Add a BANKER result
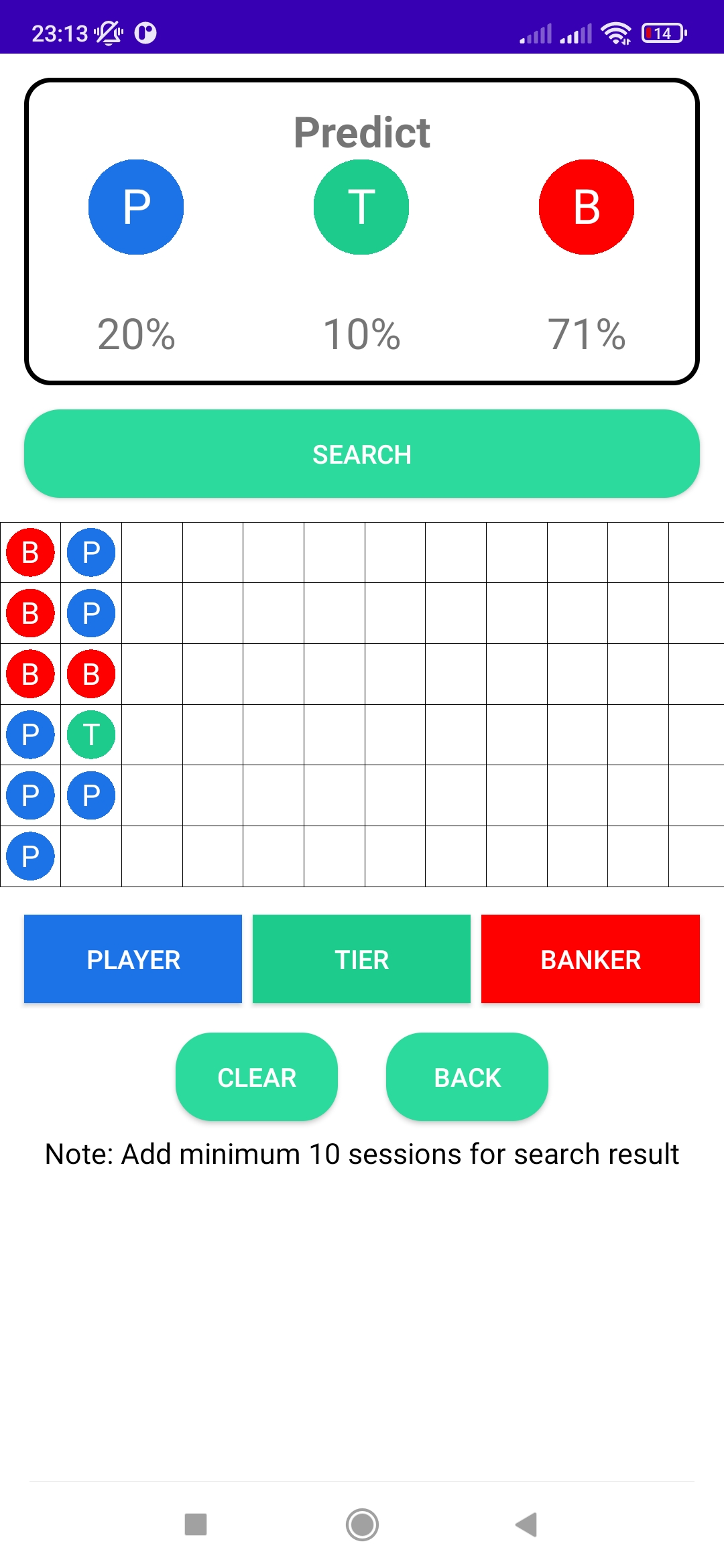Image resolution: width=724 pixels, height=1568 pixels. tap(590, 959)
